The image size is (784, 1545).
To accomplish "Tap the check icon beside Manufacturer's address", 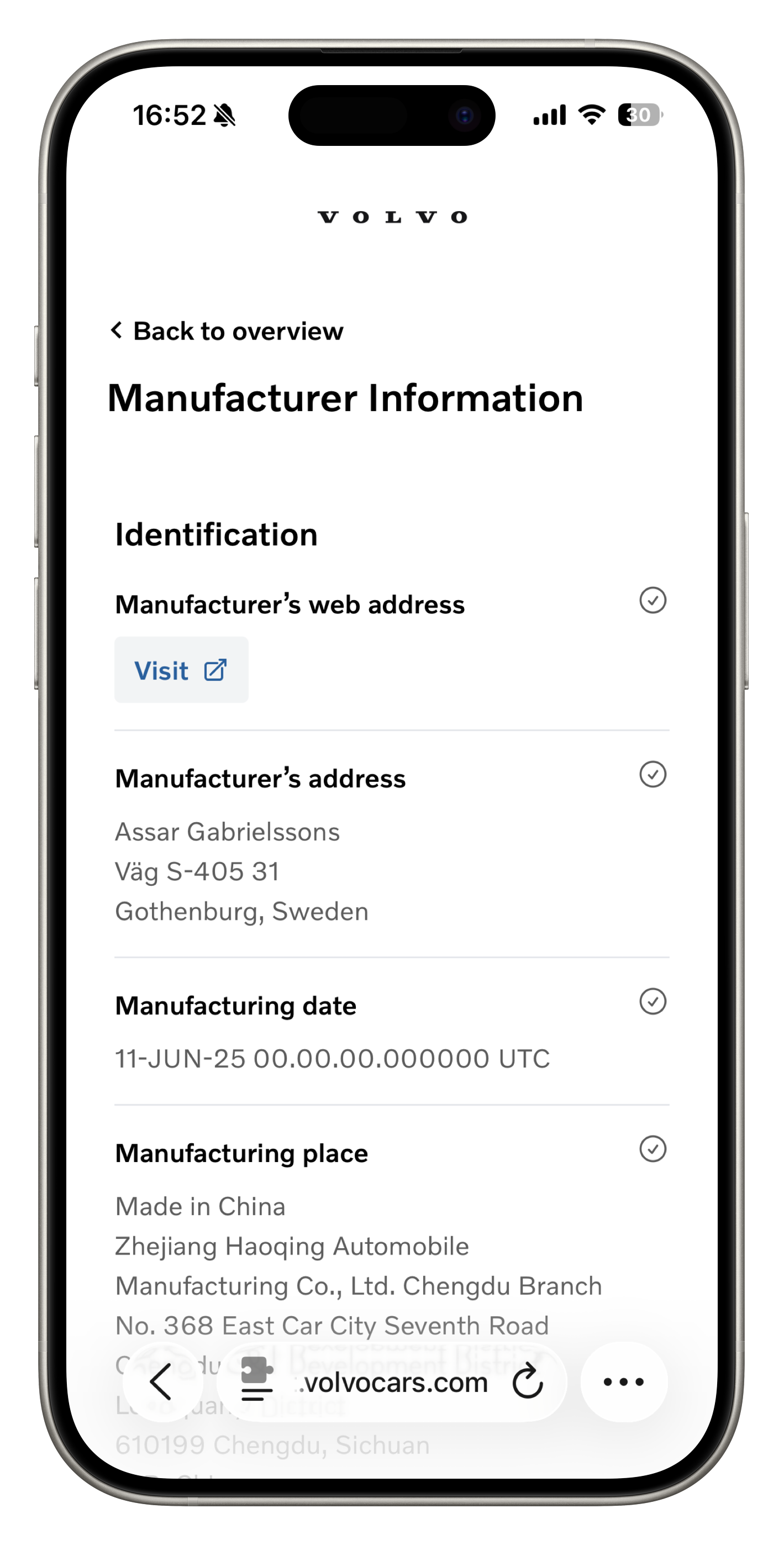I will [x=653, y=774].
